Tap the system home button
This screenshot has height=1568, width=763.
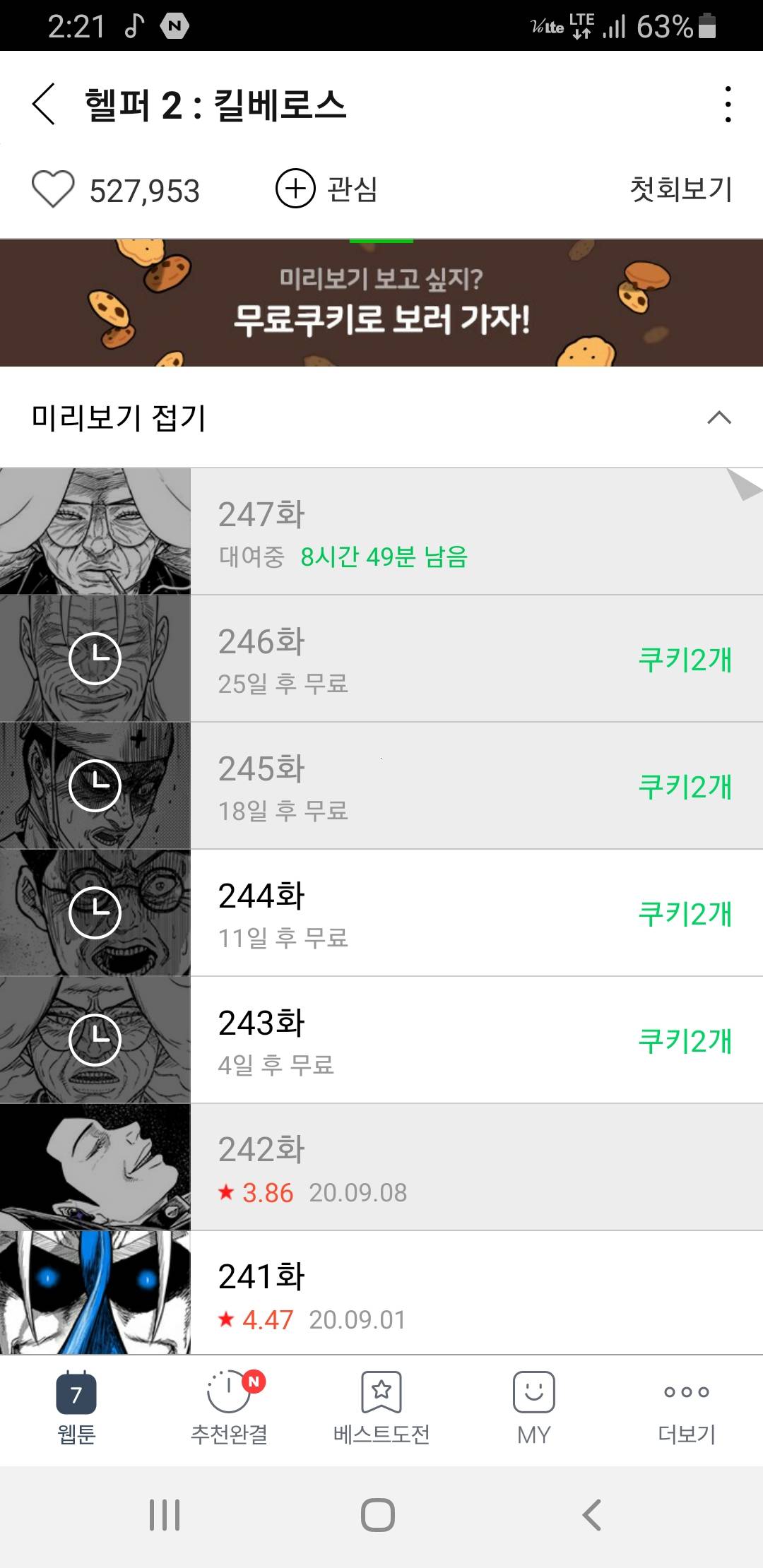(378, 1515)
